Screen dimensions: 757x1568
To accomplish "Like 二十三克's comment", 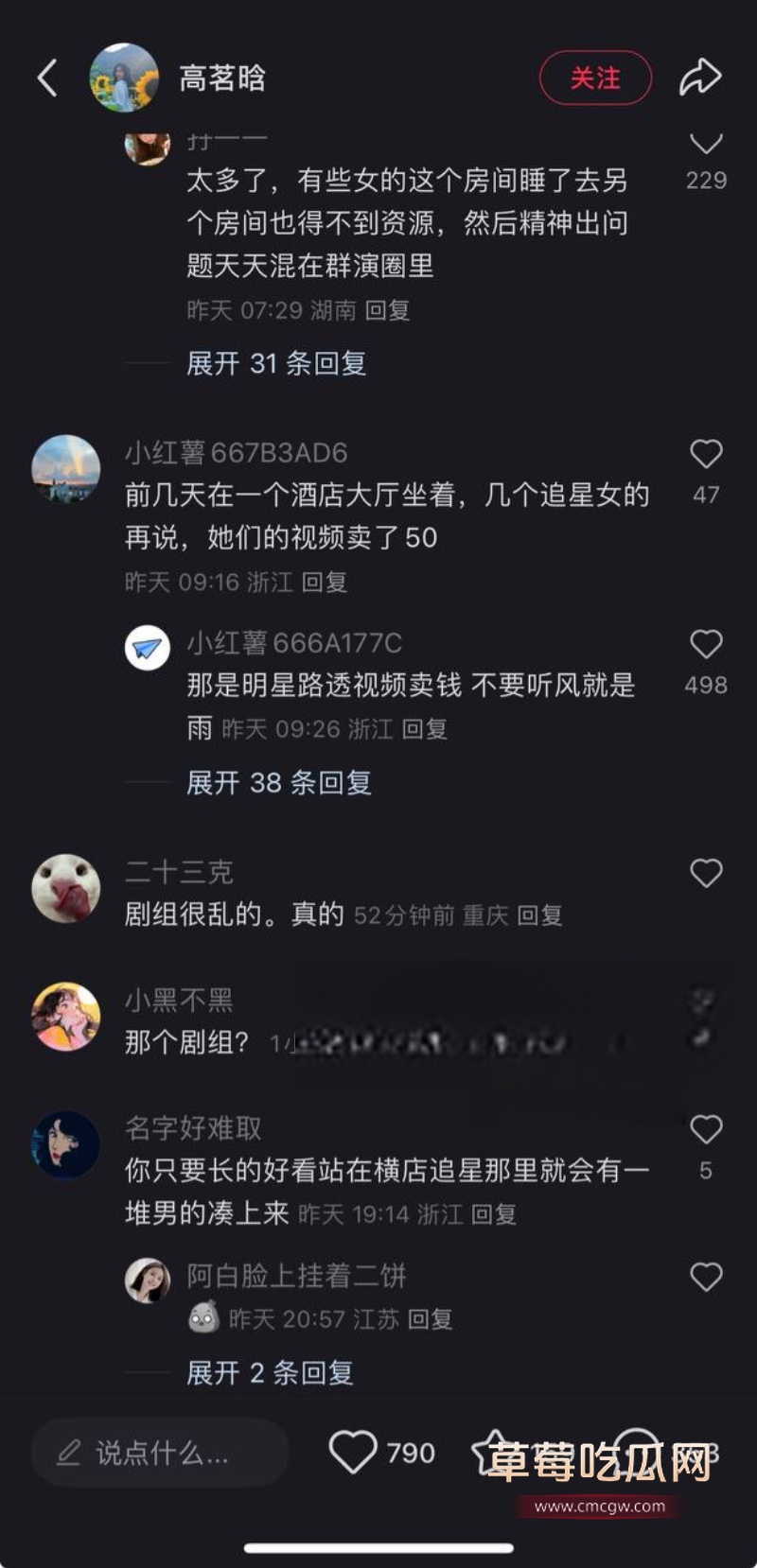I will point(706,873).
